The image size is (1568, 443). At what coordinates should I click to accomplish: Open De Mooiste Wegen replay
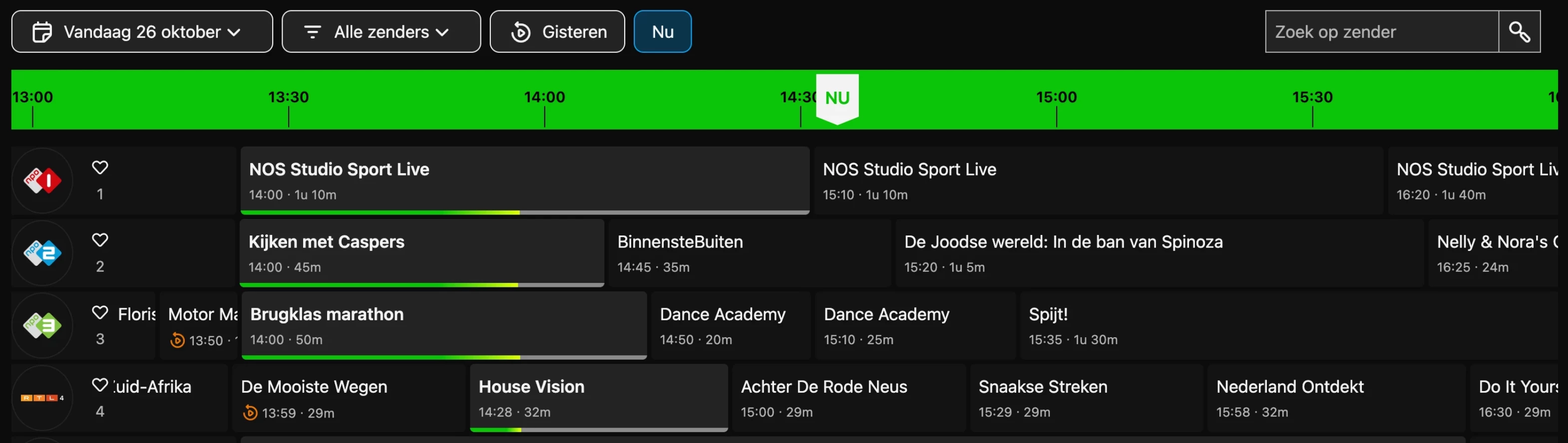click(x=348, y=398)
